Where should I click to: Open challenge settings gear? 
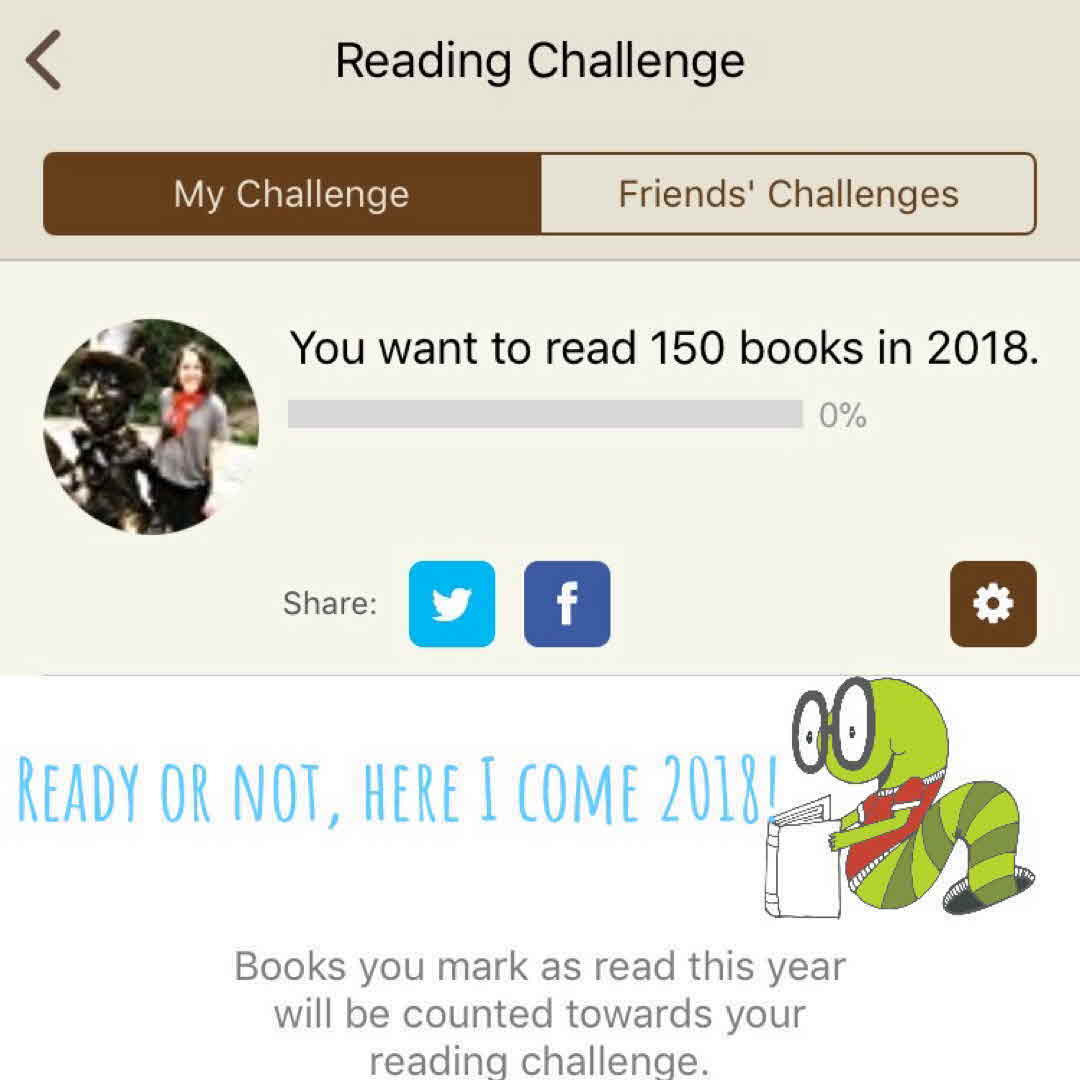993,604
